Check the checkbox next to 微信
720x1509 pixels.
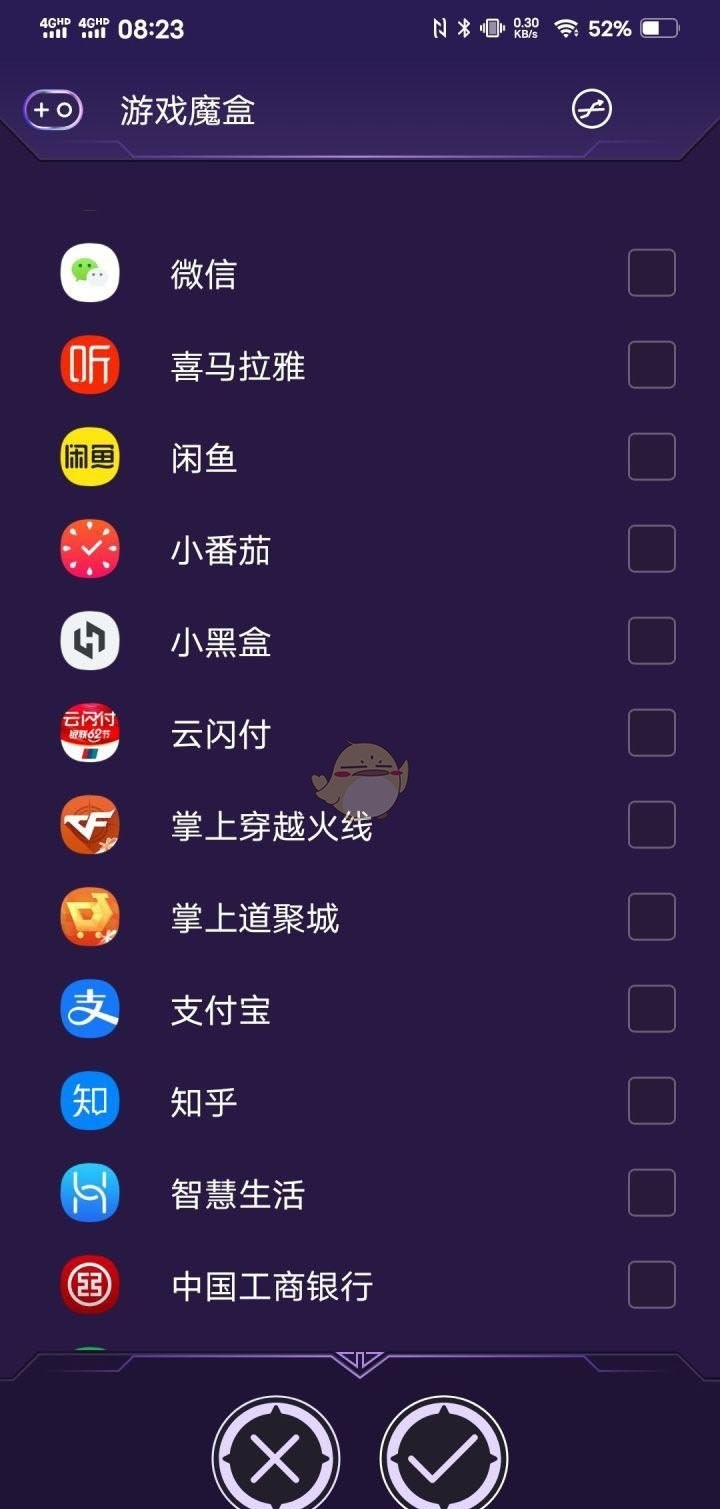651,273
